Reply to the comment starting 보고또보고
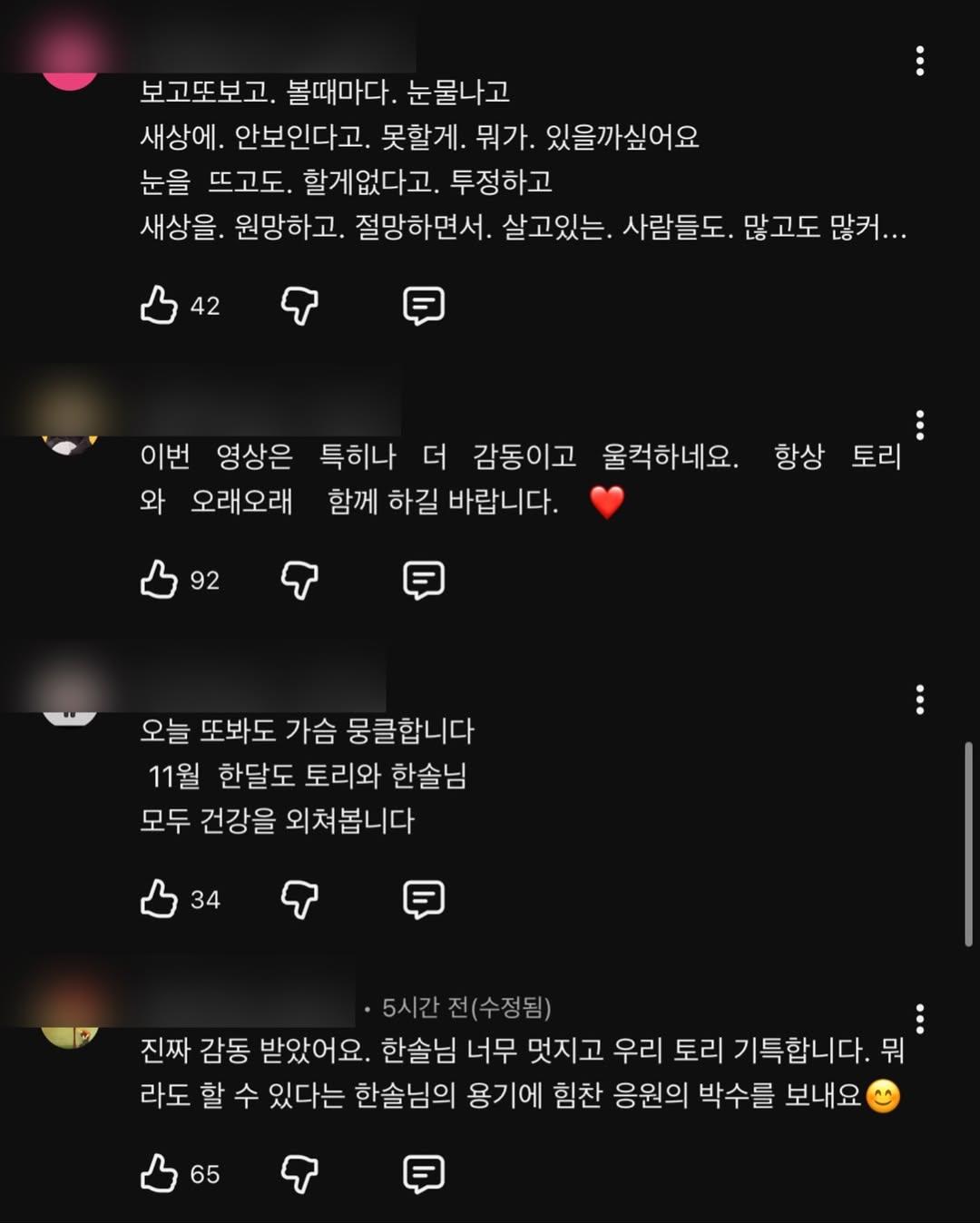This screenshot has height=1223, width=980. point(423,306)
